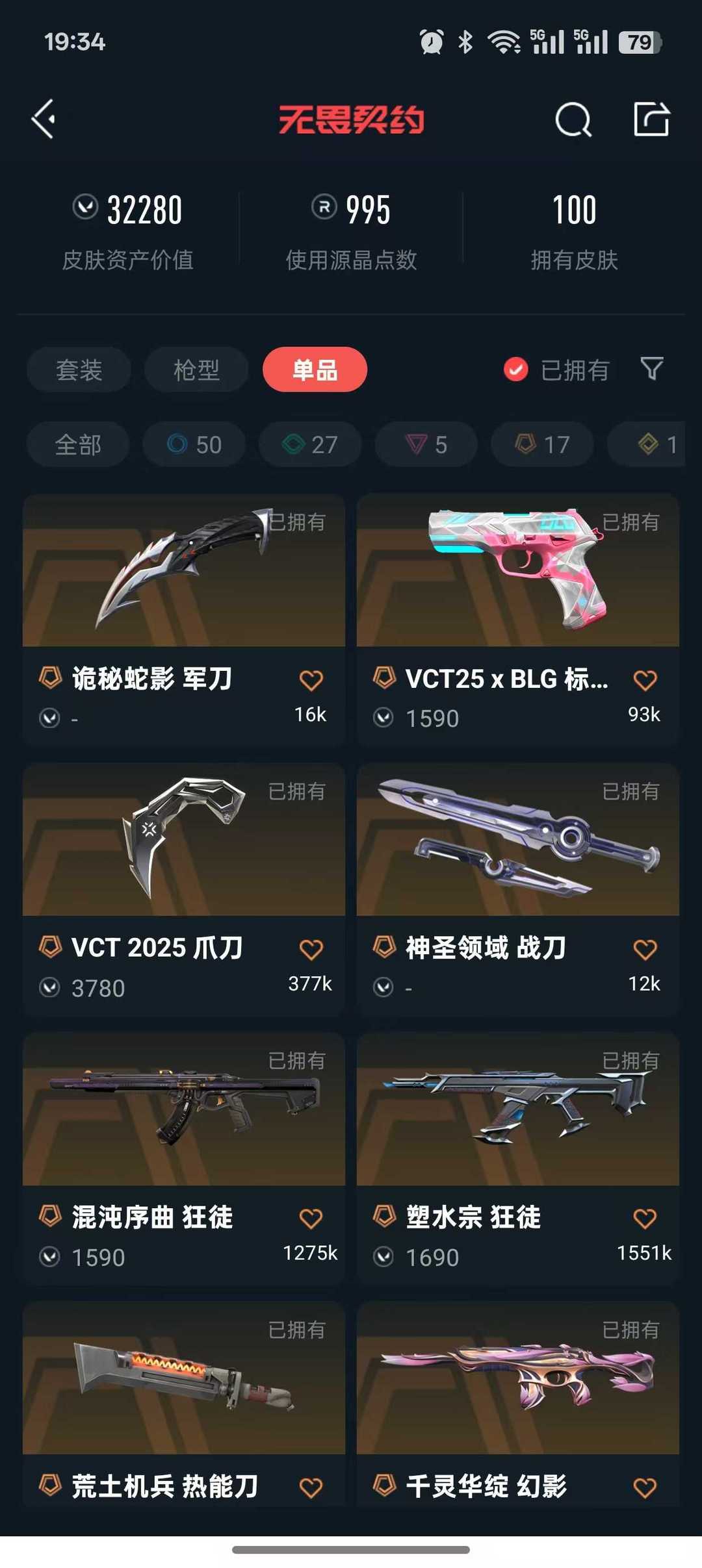Uncheck the 已拥有 owned filter
The image size is (702, 1568).
[515, 369]
